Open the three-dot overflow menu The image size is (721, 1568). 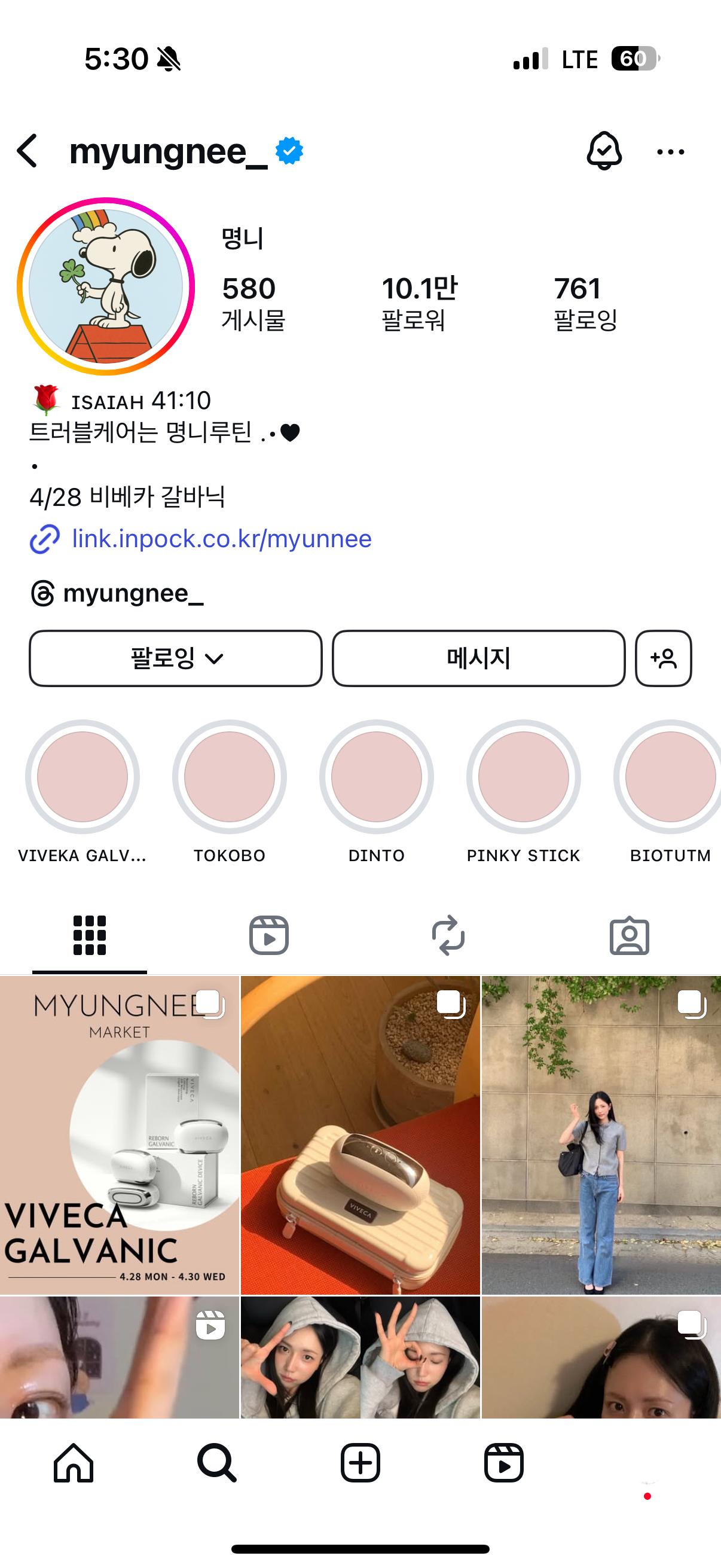point(671,151)
